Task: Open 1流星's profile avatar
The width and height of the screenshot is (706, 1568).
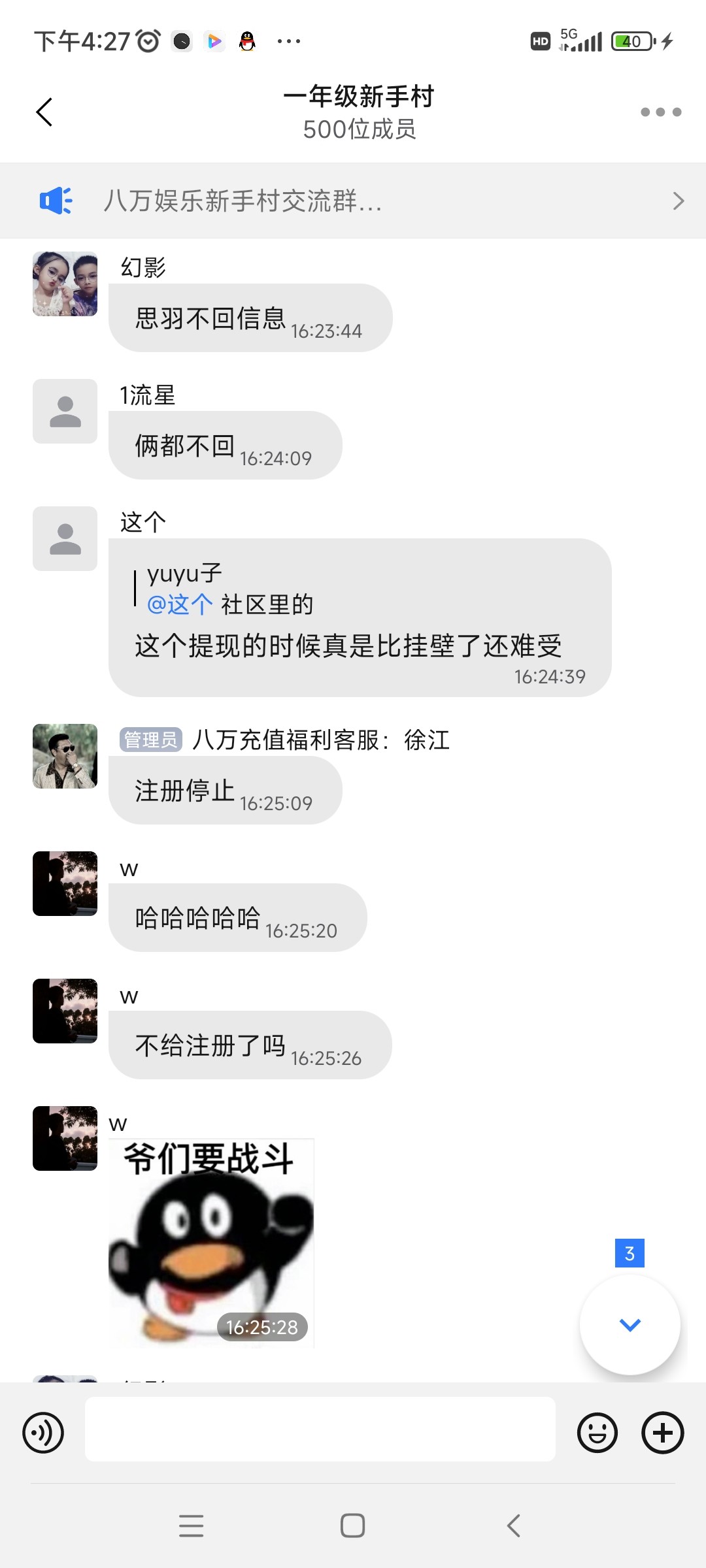Action: pyautogui.click(x=65, y=412)
